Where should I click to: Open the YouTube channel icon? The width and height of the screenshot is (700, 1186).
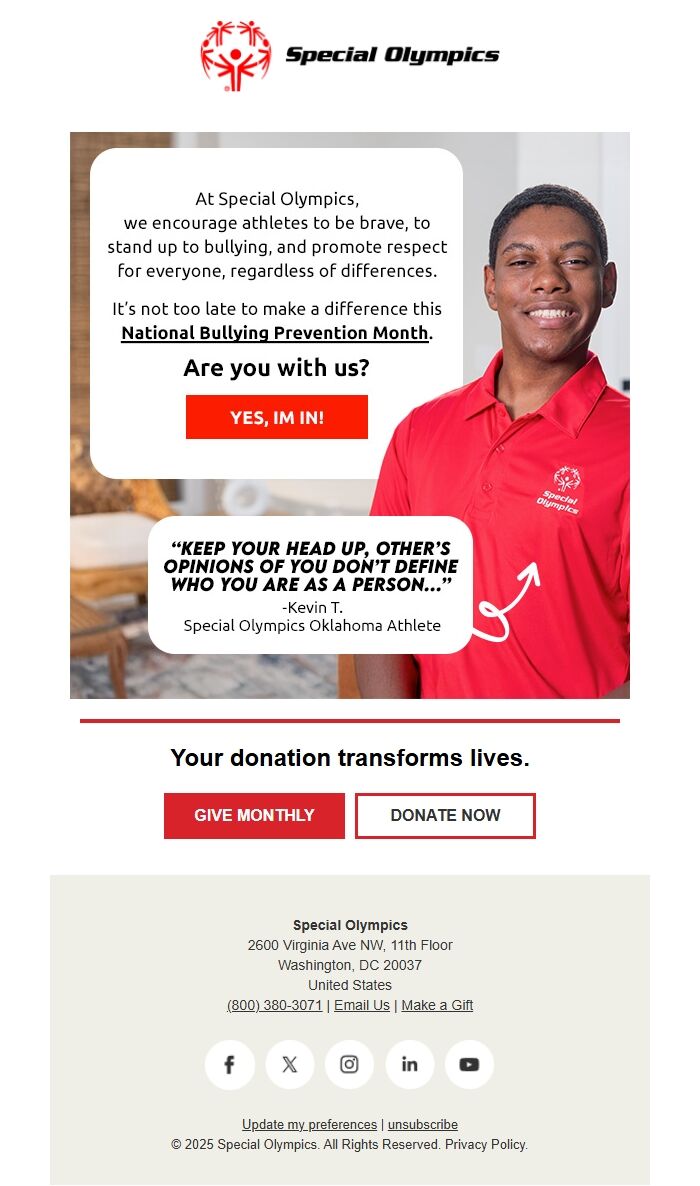(469, 1064)
